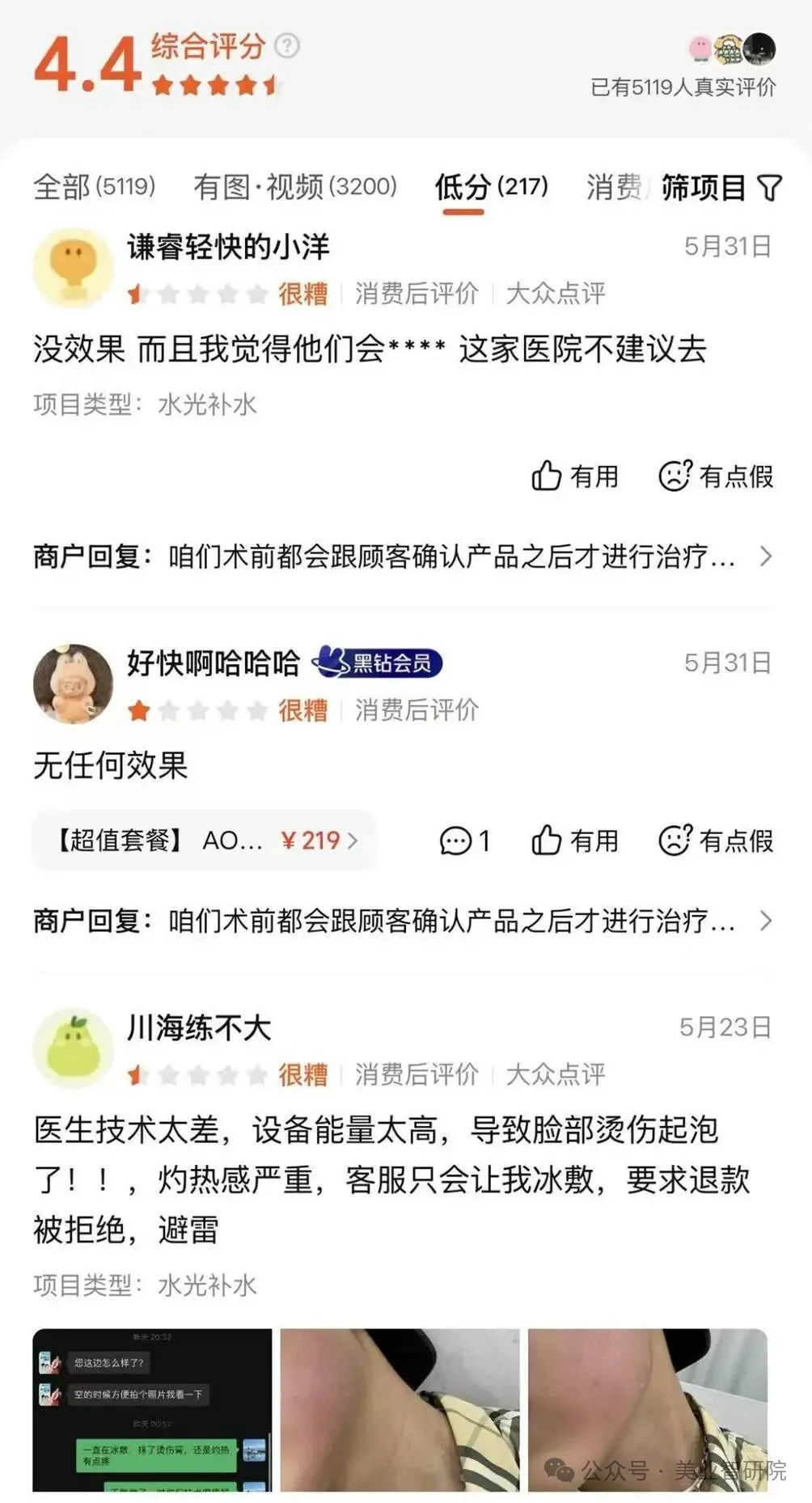This screenshot has width=812, height=1503.
Task: Tap the 低分 (217) tab
Action: pos(491,187)
